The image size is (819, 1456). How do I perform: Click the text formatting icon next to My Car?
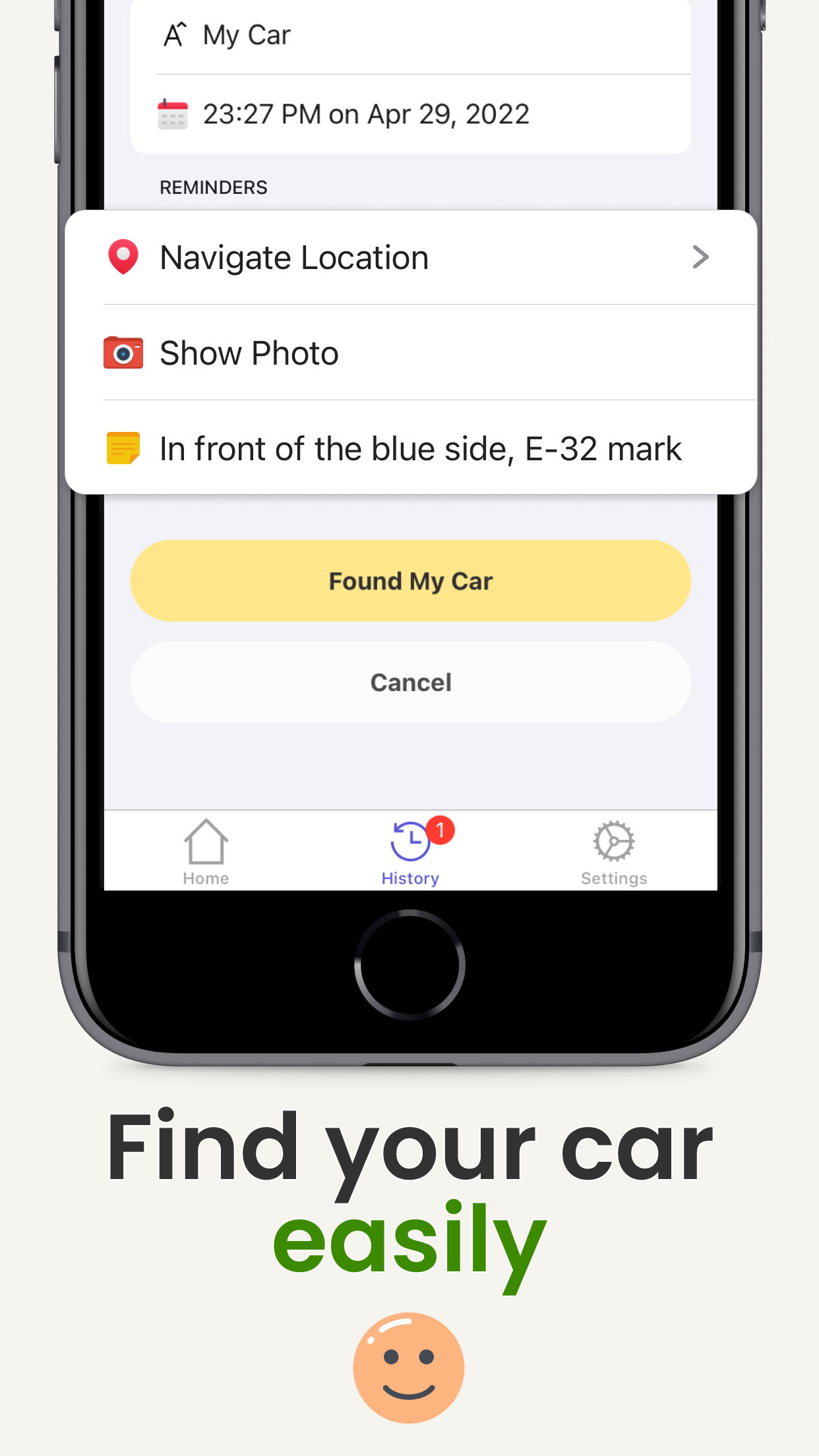pyautogui.click(x=174, y=33)
